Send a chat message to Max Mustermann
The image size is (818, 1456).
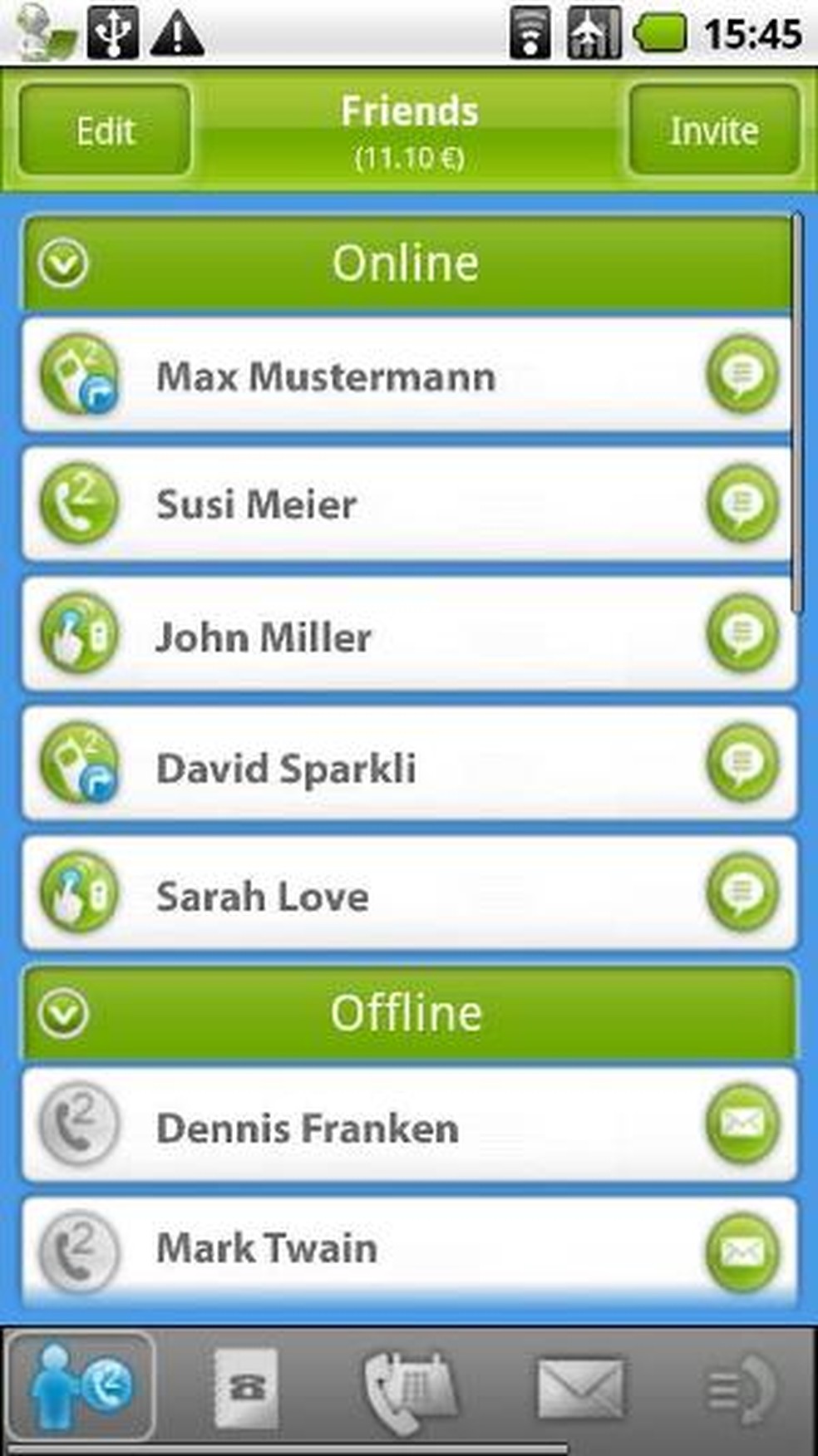point(742,374)
